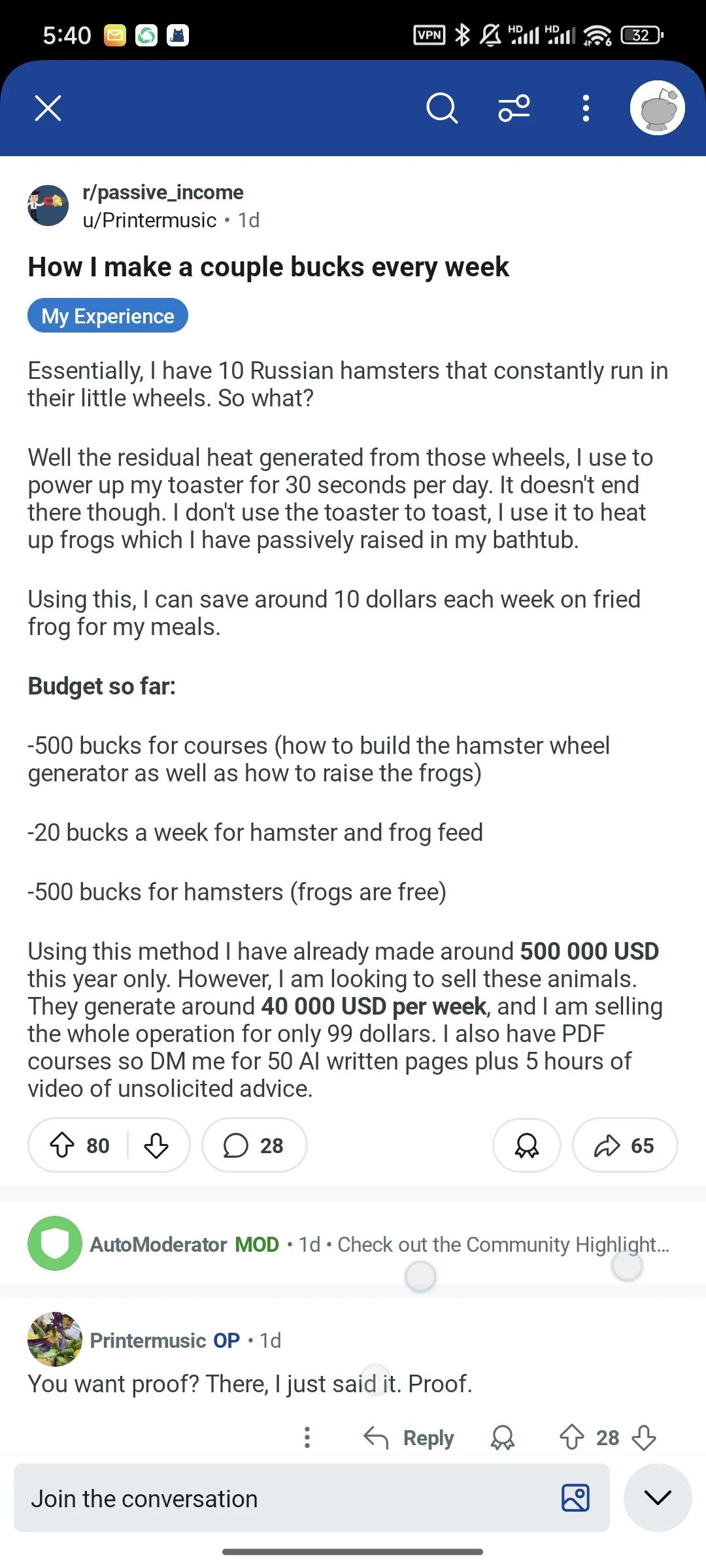Viewport: 706px width, 1568px height.
Task: Open search in the top bar
Action: click(x=442, y=108)
